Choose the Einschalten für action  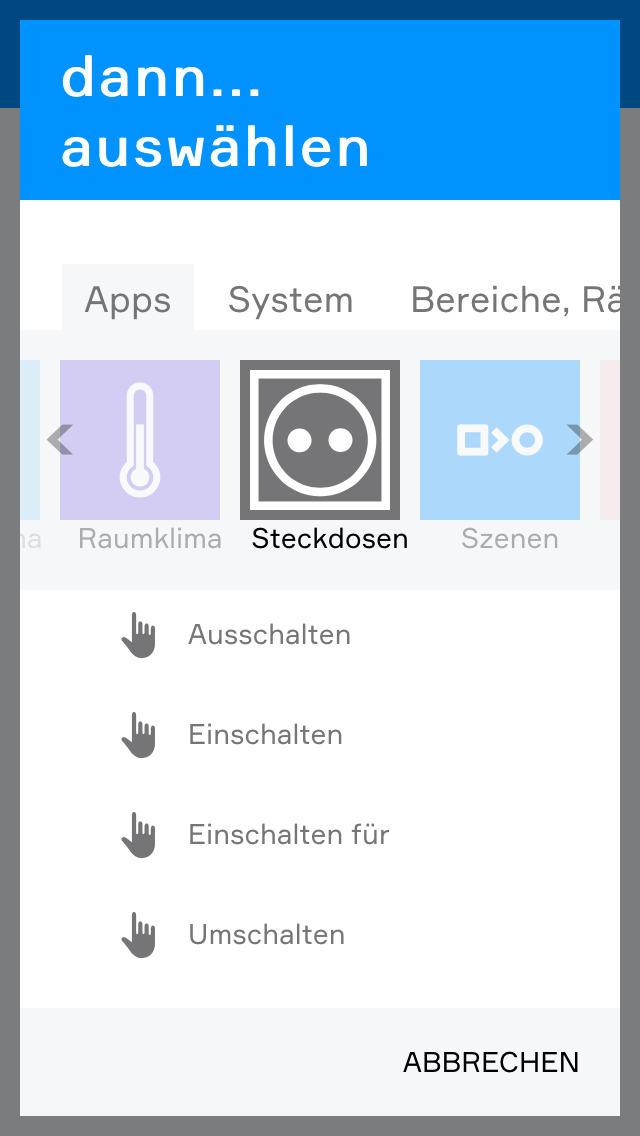pyautogui.click(x=288, y=835)
